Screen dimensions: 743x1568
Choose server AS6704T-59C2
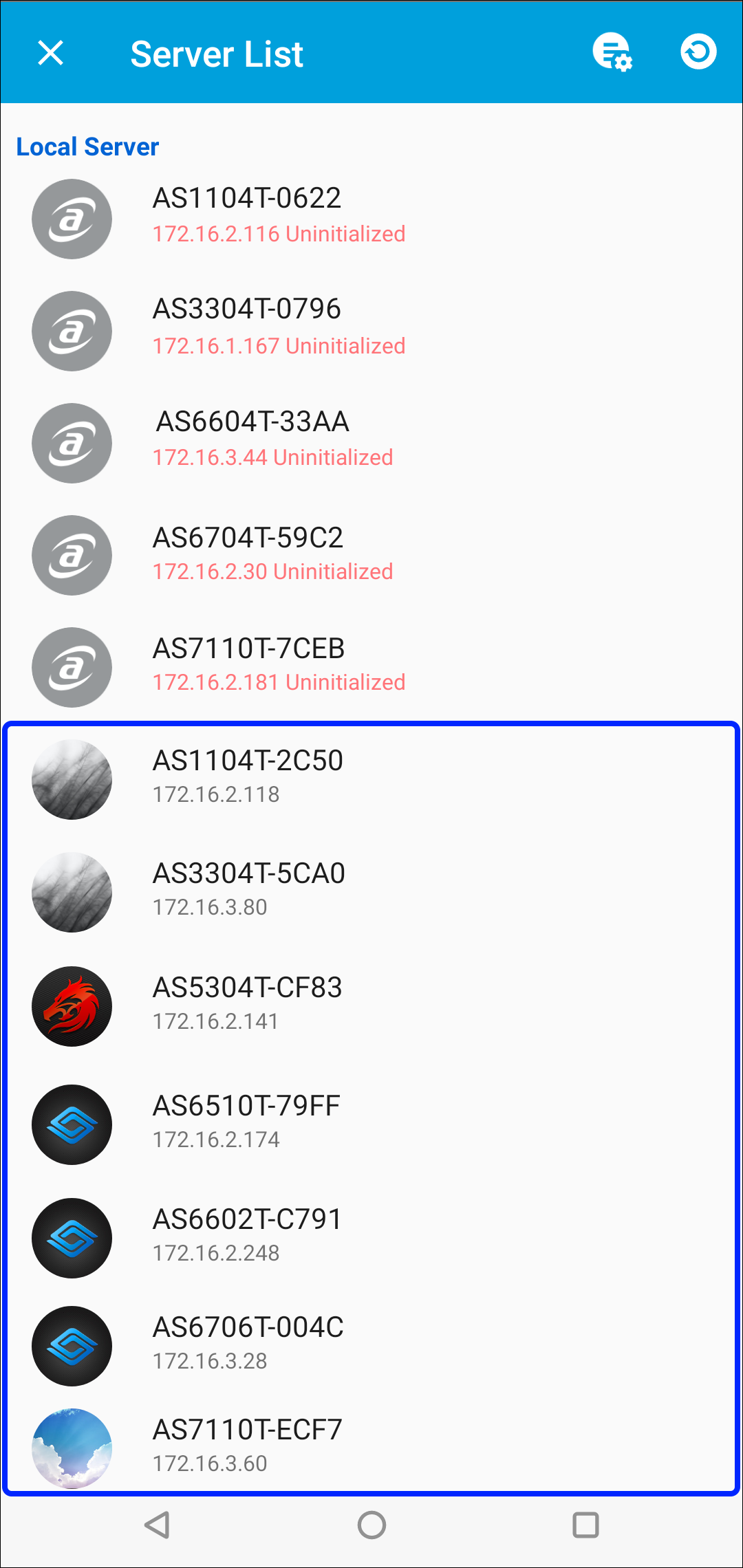click(371, 555)
